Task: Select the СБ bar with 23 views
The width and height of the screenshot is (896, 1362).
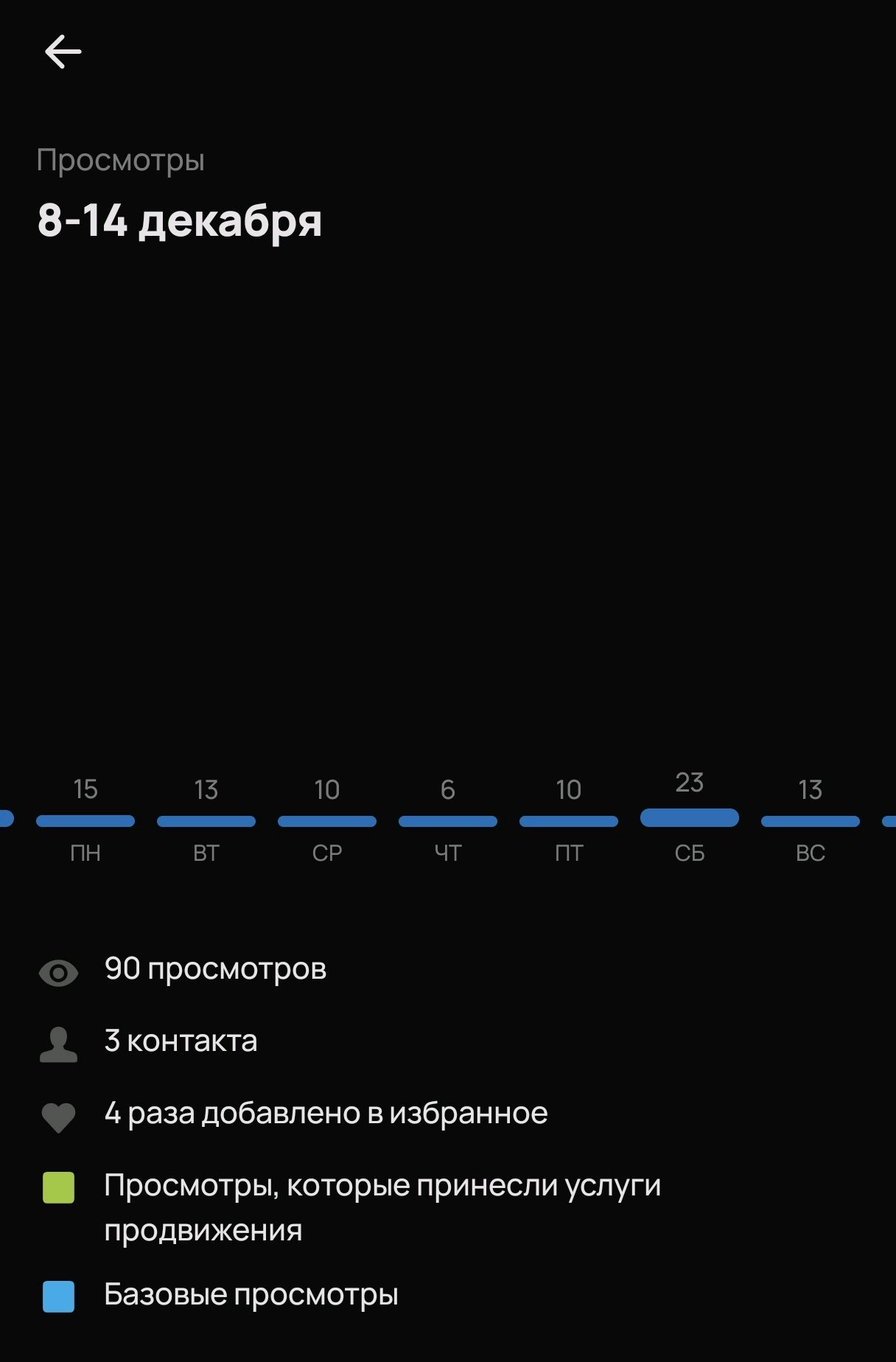Action: click(690, 817)
